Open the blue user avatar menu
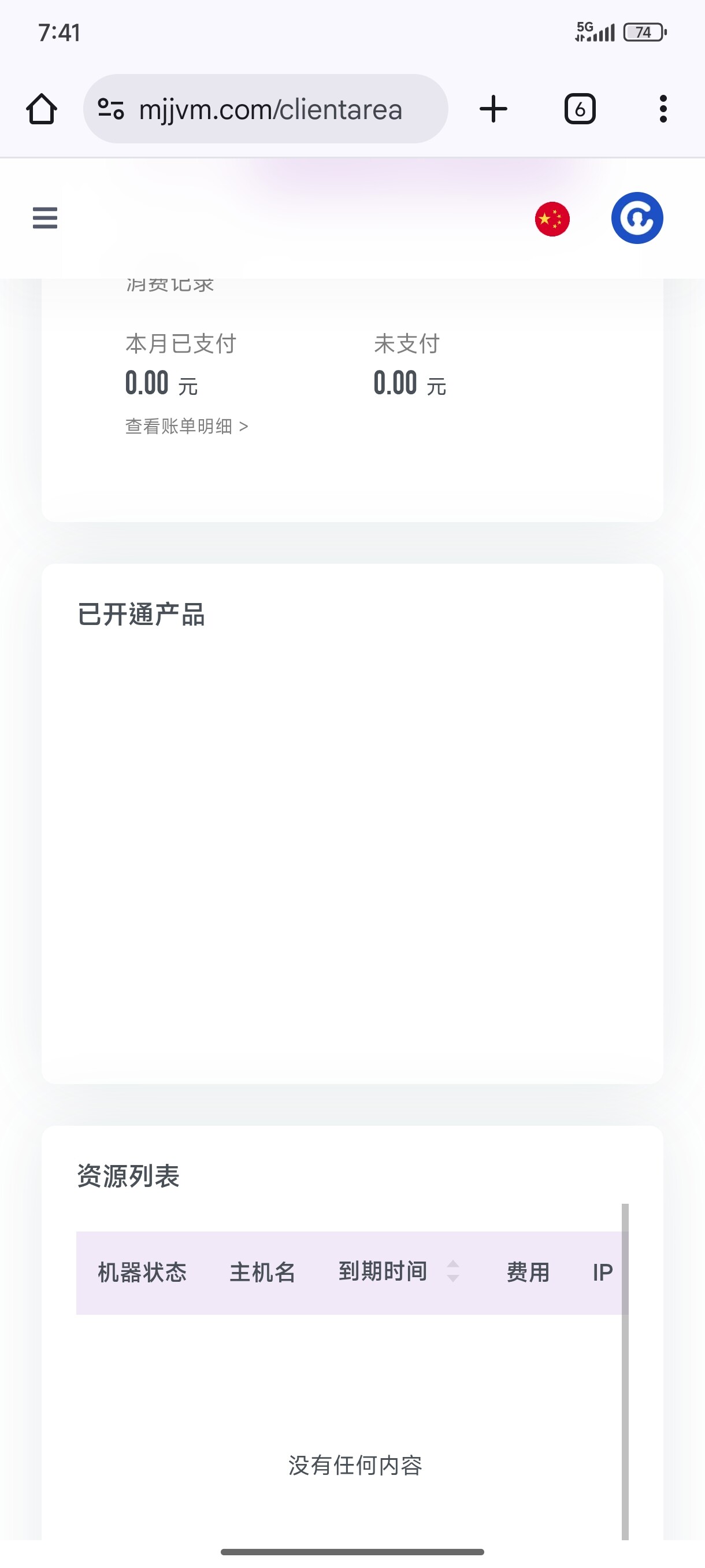The width and height of the screenshot is (705, 1568). click(x=637, y=218)
